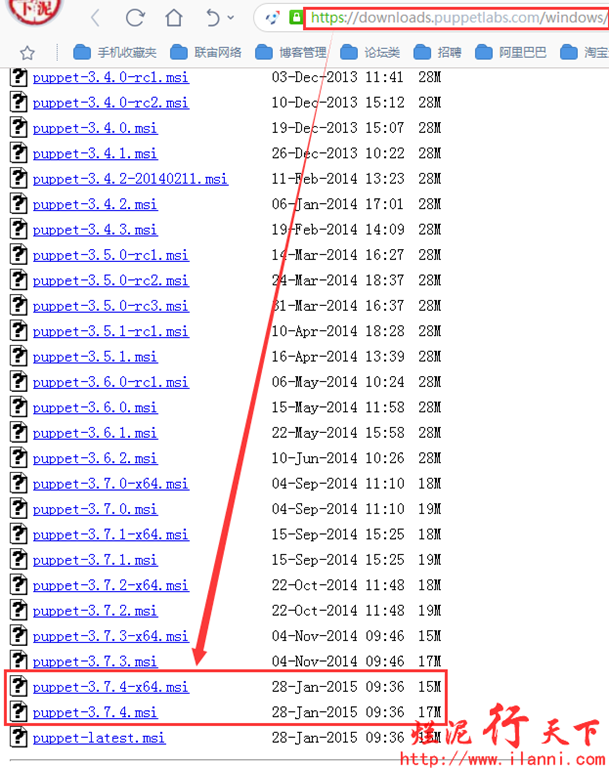Go to the browser home page

[174, 18]
